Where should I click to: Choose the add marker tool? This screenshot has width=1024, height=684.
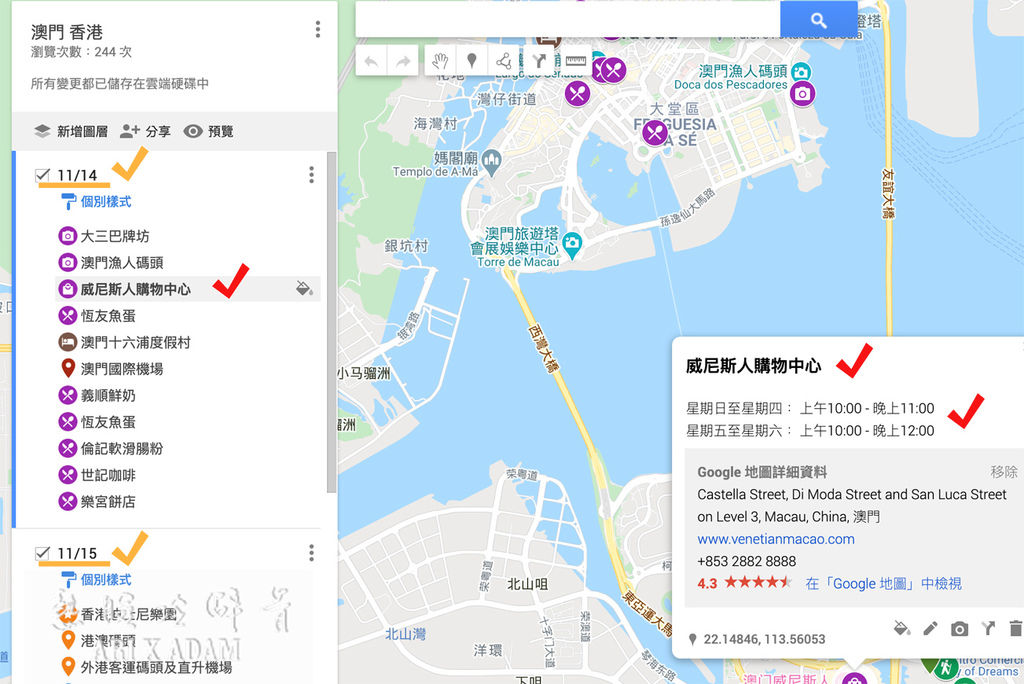[472, 61]
